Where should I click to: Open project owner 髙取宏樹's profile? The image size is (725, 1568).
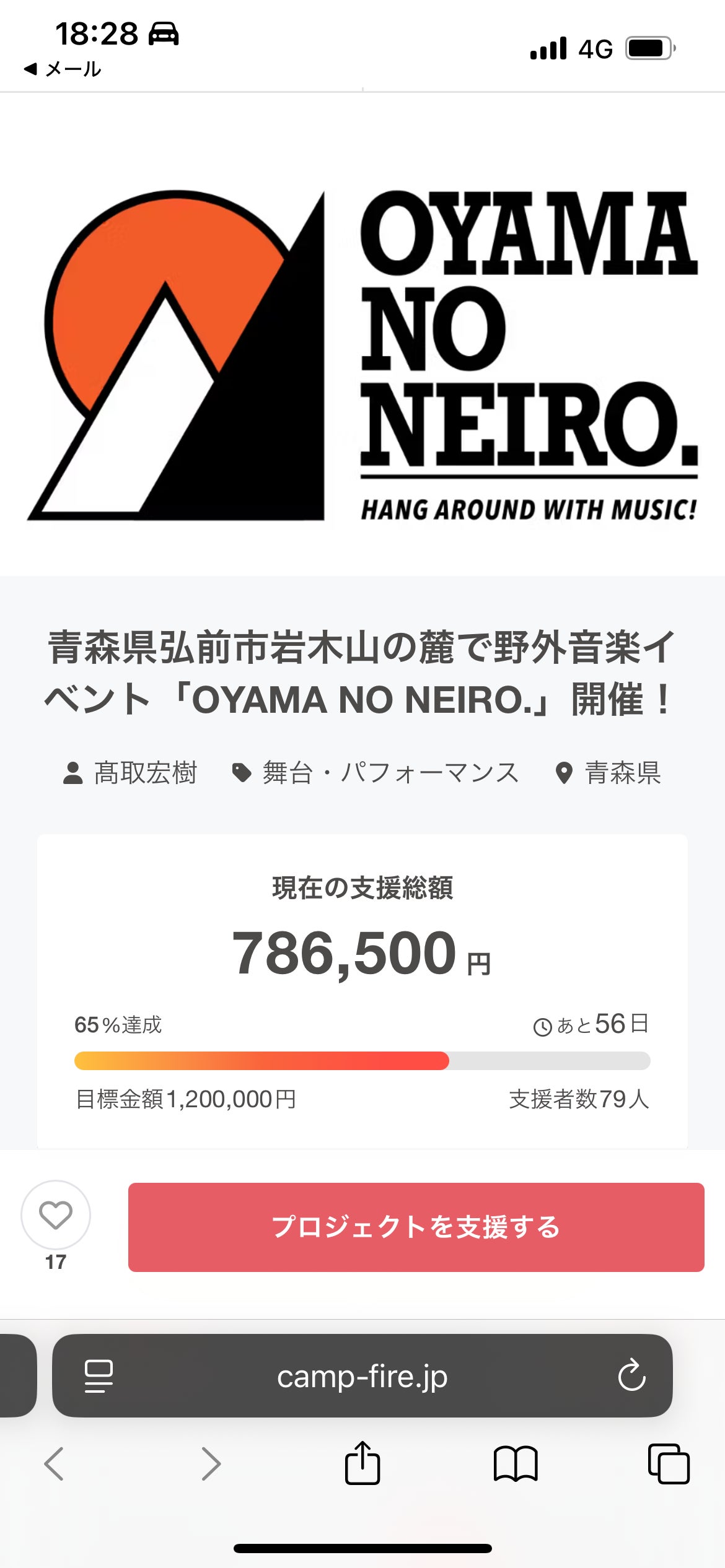(131, 773)
